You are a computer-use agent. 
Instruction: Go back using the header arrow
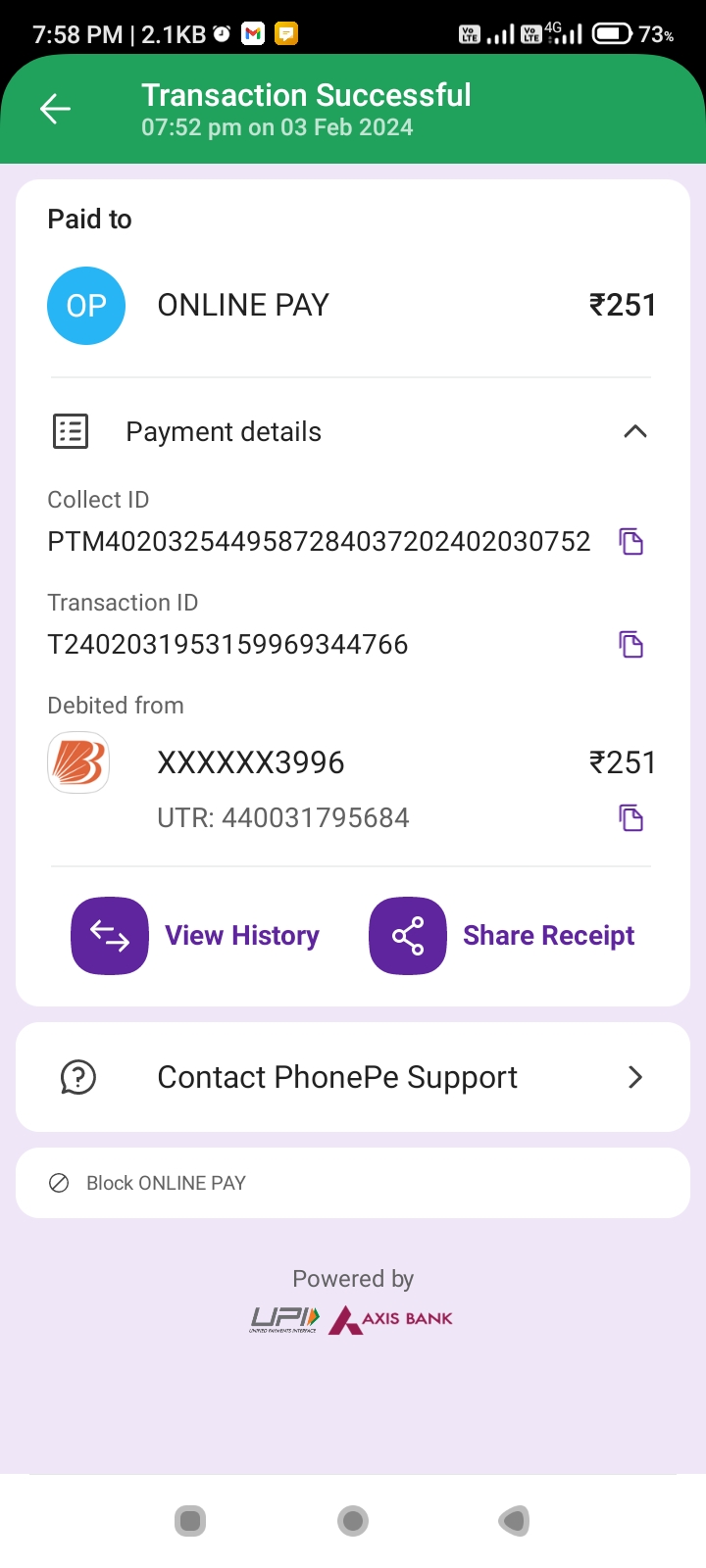tap(55, 109)
